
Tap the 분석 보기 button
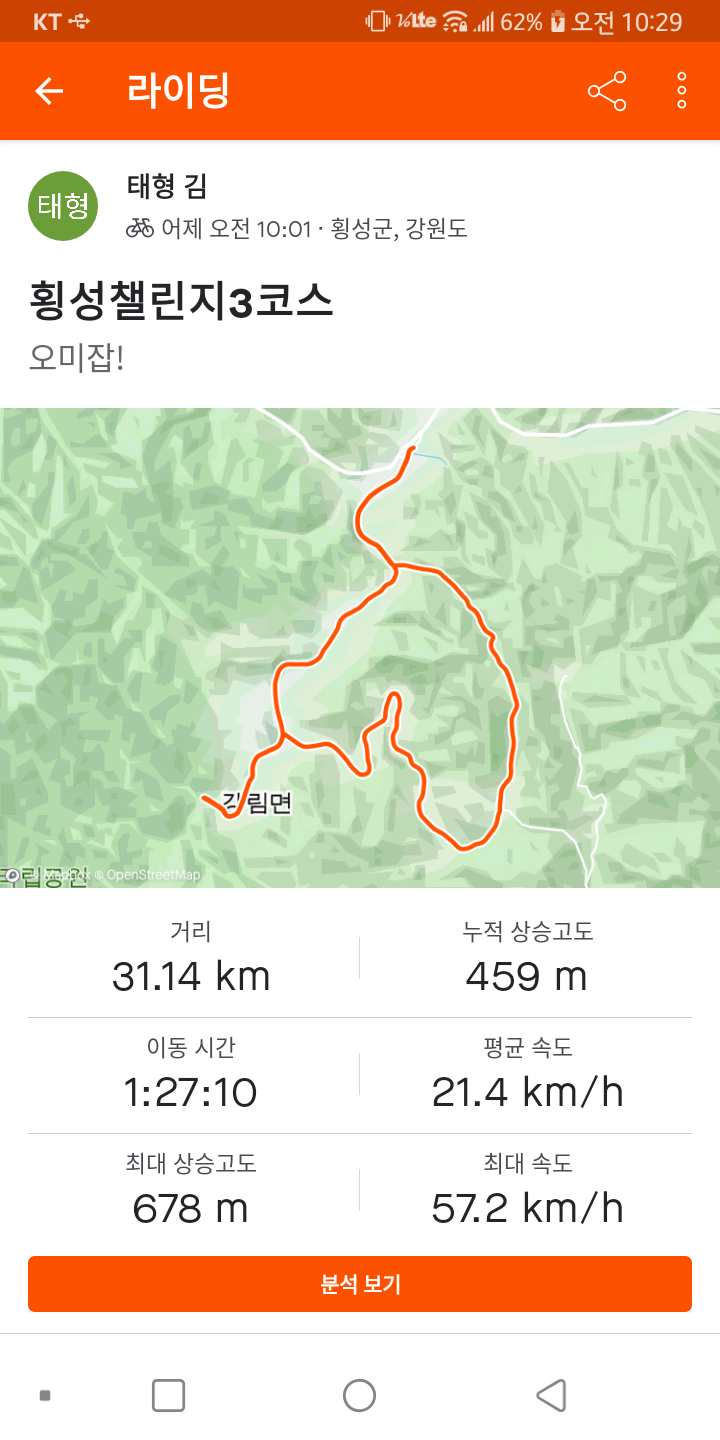point(360,1284)
